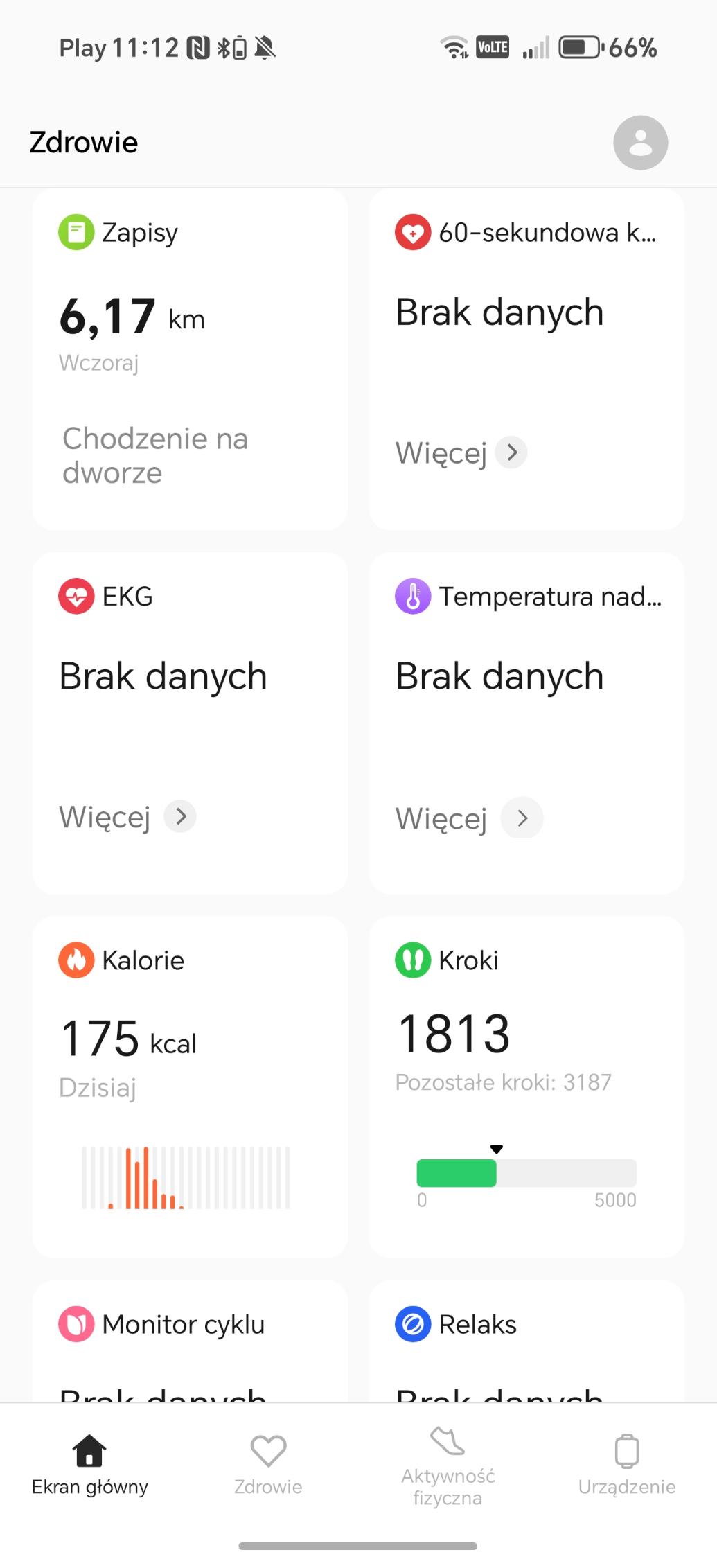This screenshot has width=717, height=1568.
Task: Switch to the Aktywność fizyczna tab
Action: pyautogui.click(x=448, y=1465)
